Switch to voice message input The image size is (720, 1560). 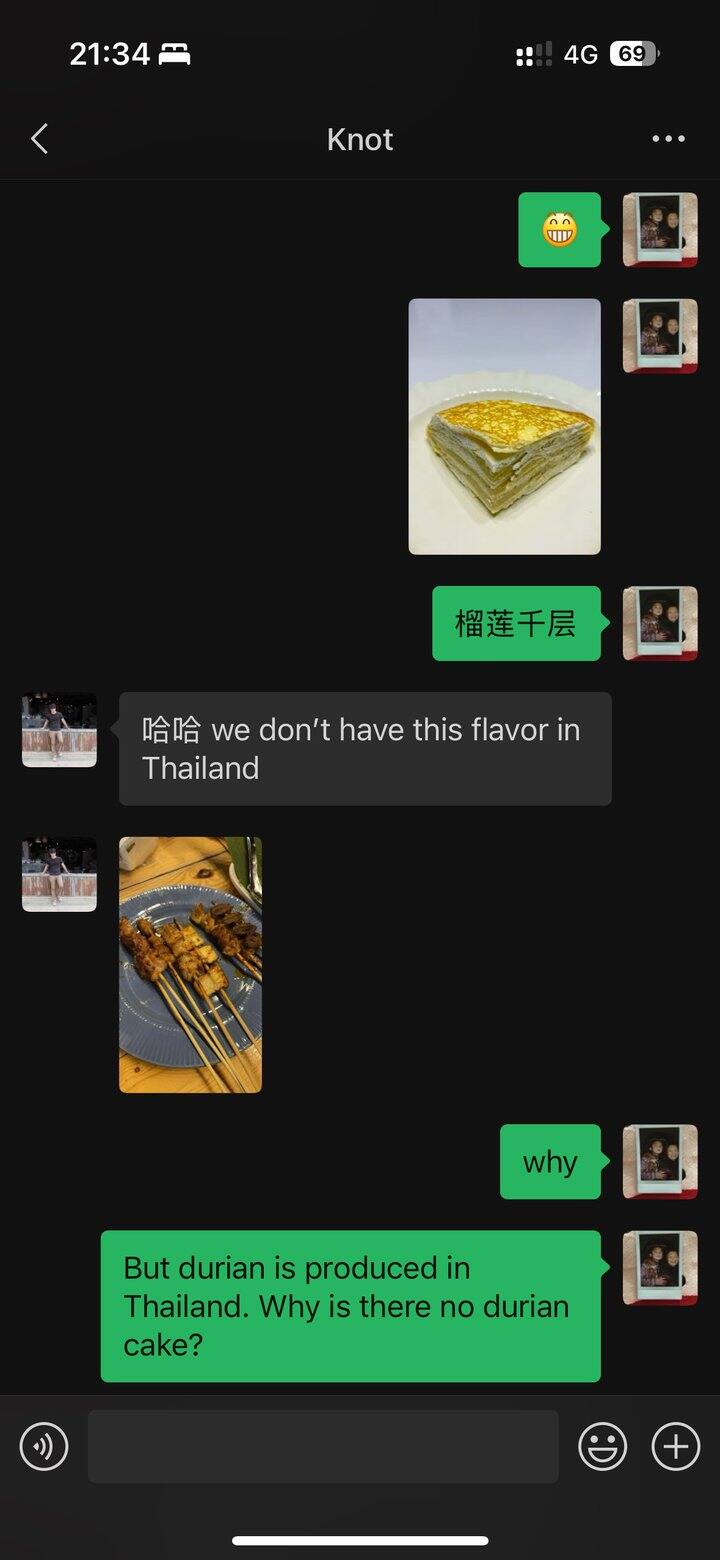click(x=44, y=1446)
